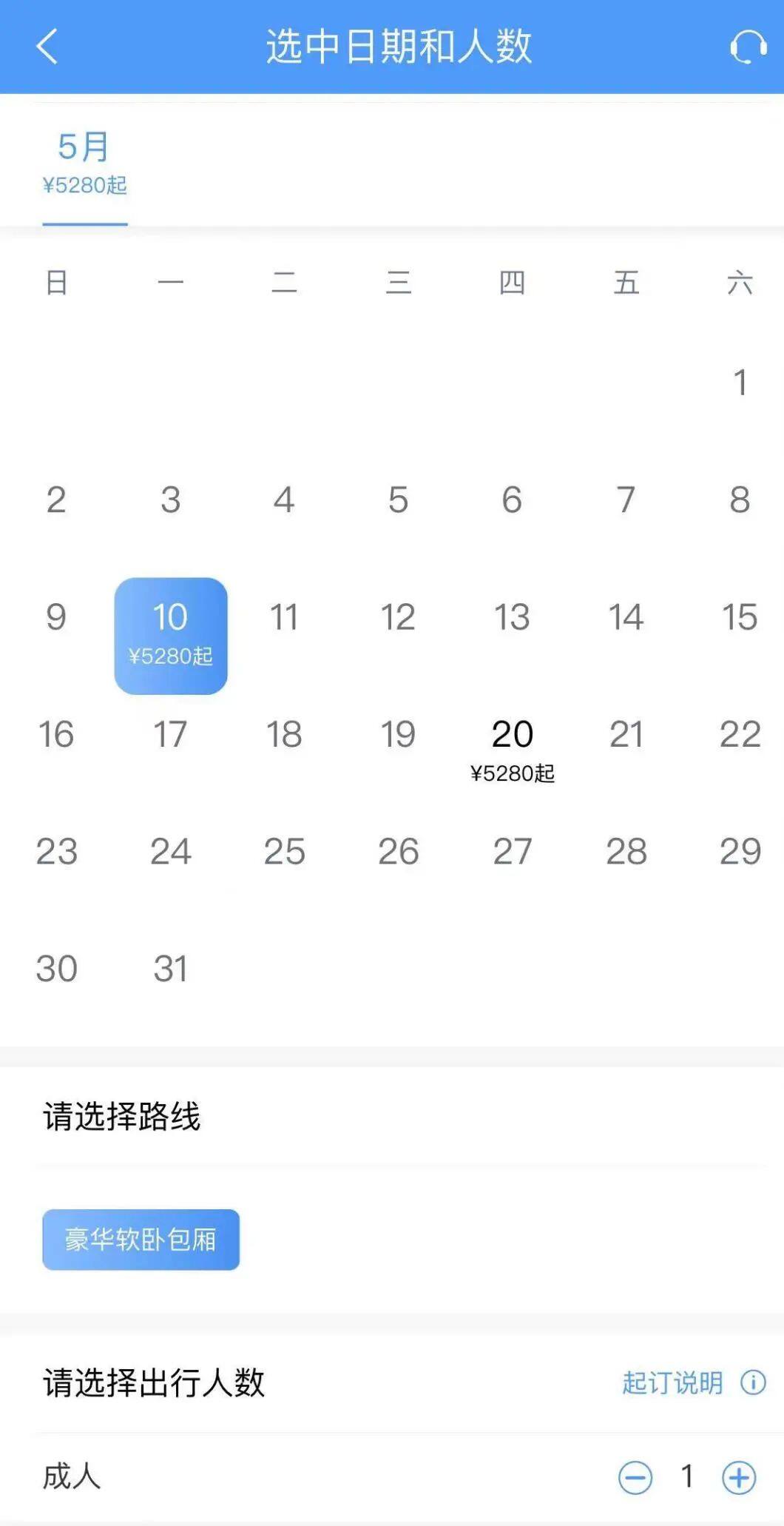Increase the adult count by one

(739, 1478)
